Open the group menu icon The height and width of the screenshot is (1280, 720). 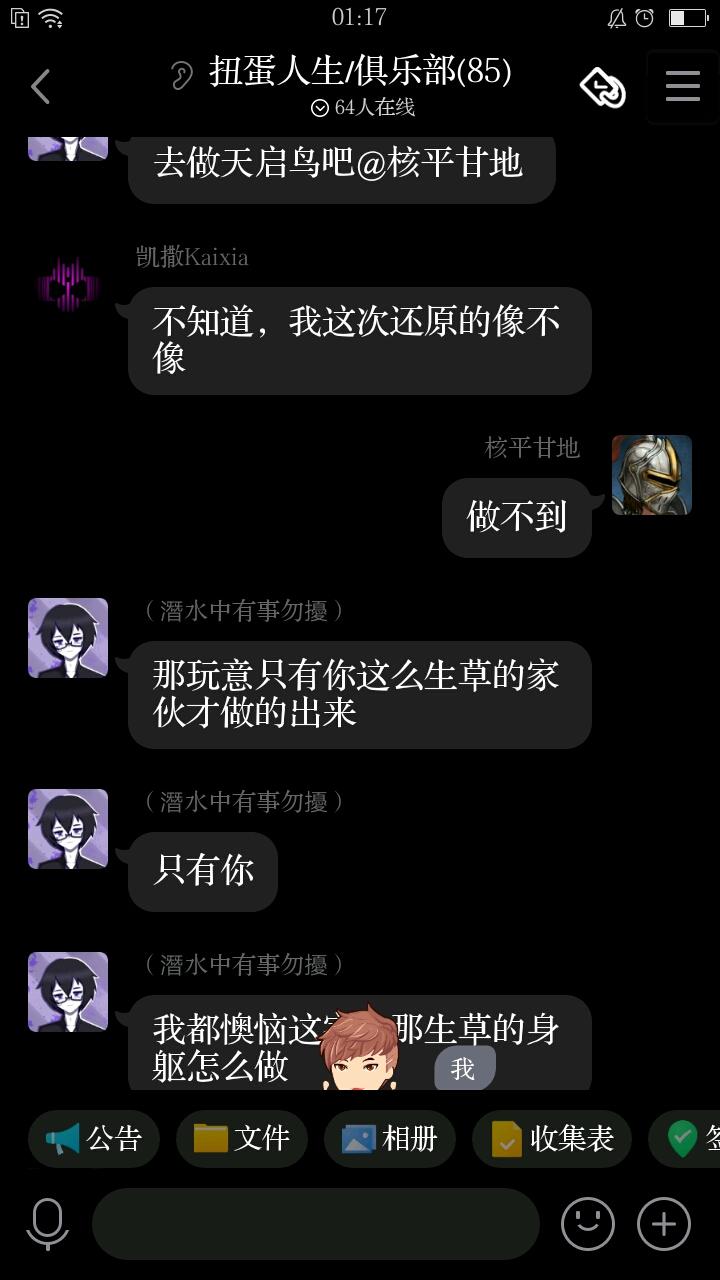pyautogui.click(x=682, y=87)
